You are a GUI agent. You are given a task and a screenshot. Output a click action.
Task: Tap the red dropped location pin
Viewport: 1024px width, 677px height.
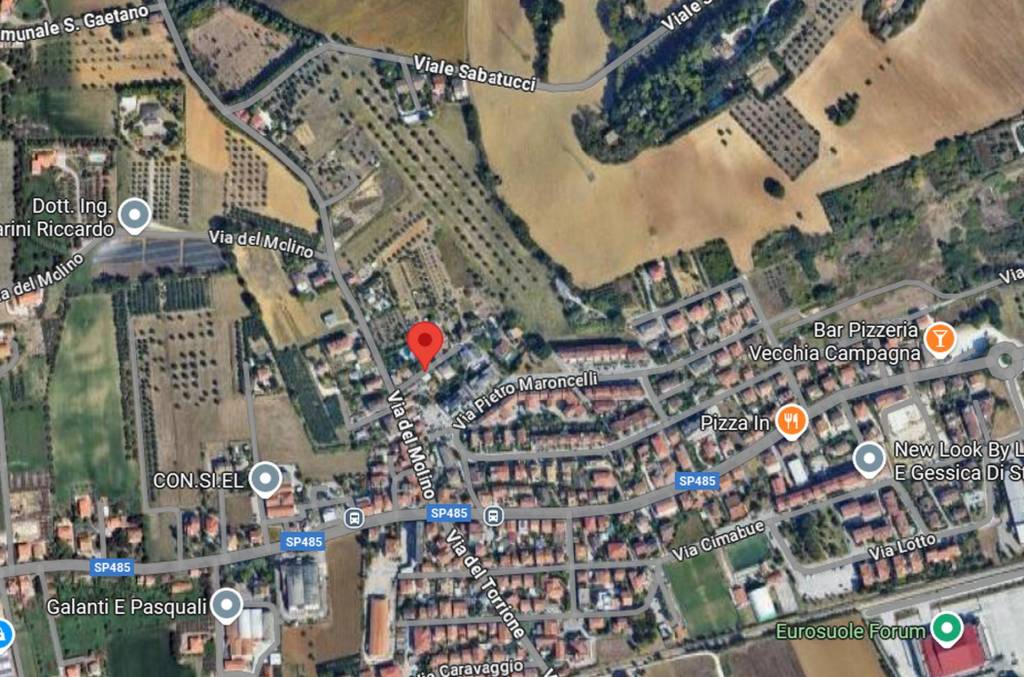(x=427, y=344)
